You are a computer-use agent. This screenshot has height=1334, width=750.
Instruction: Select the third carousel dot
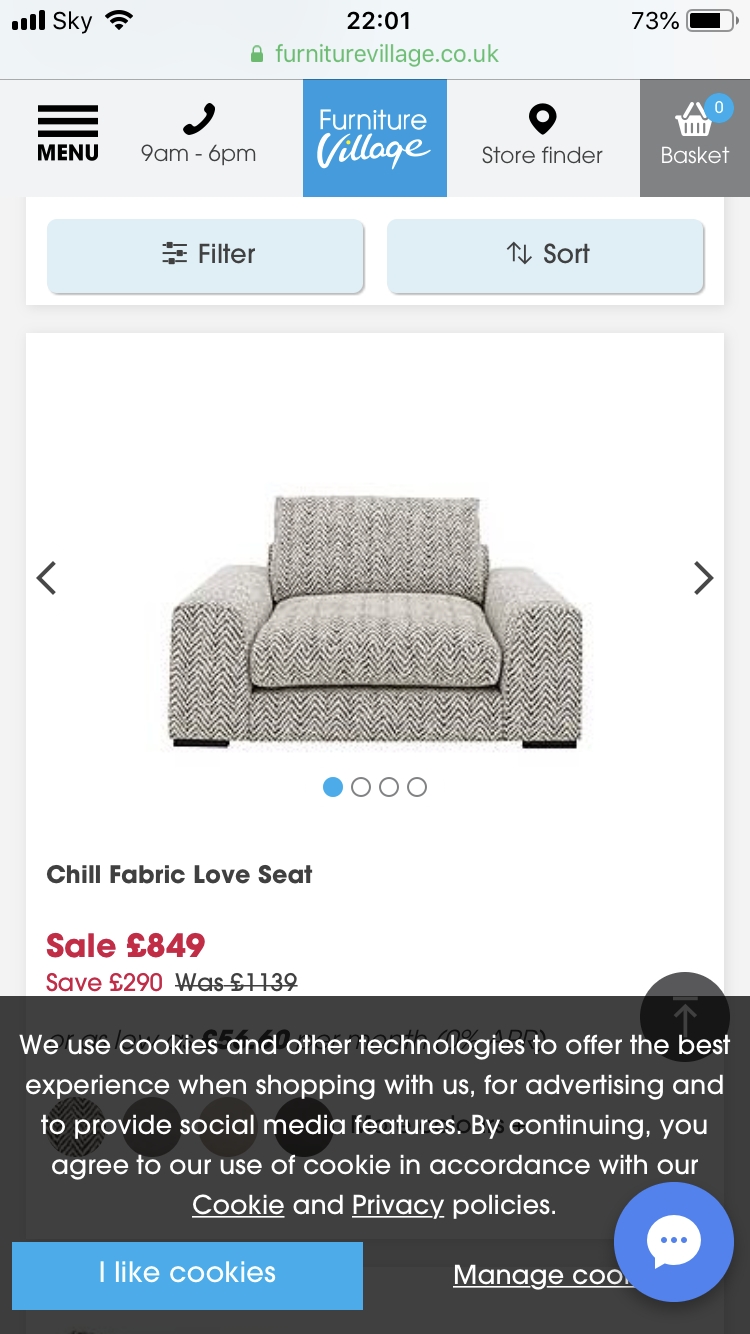point(389,787)
